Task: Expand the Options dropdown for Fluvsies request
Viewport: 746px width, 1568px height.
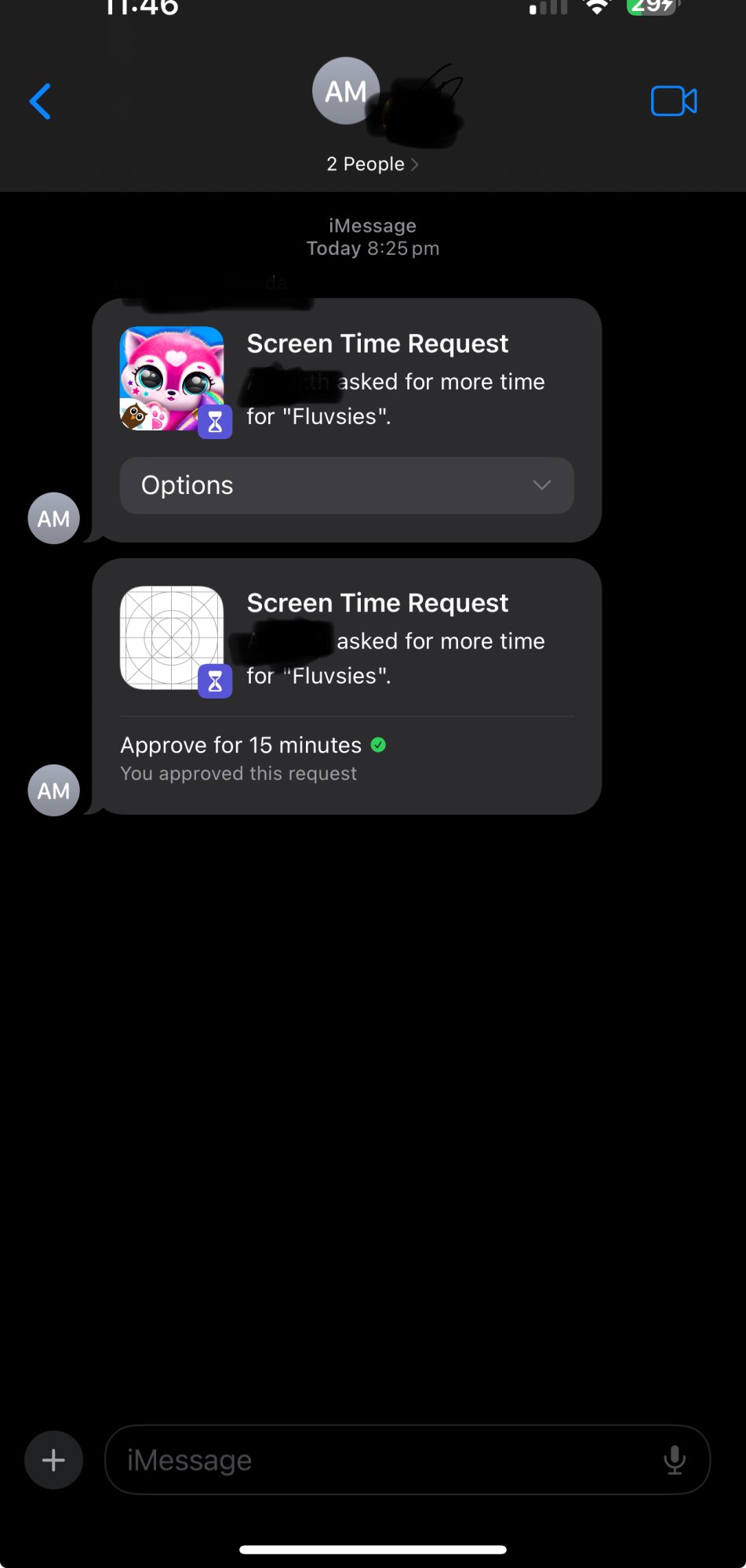Action: 346,485
